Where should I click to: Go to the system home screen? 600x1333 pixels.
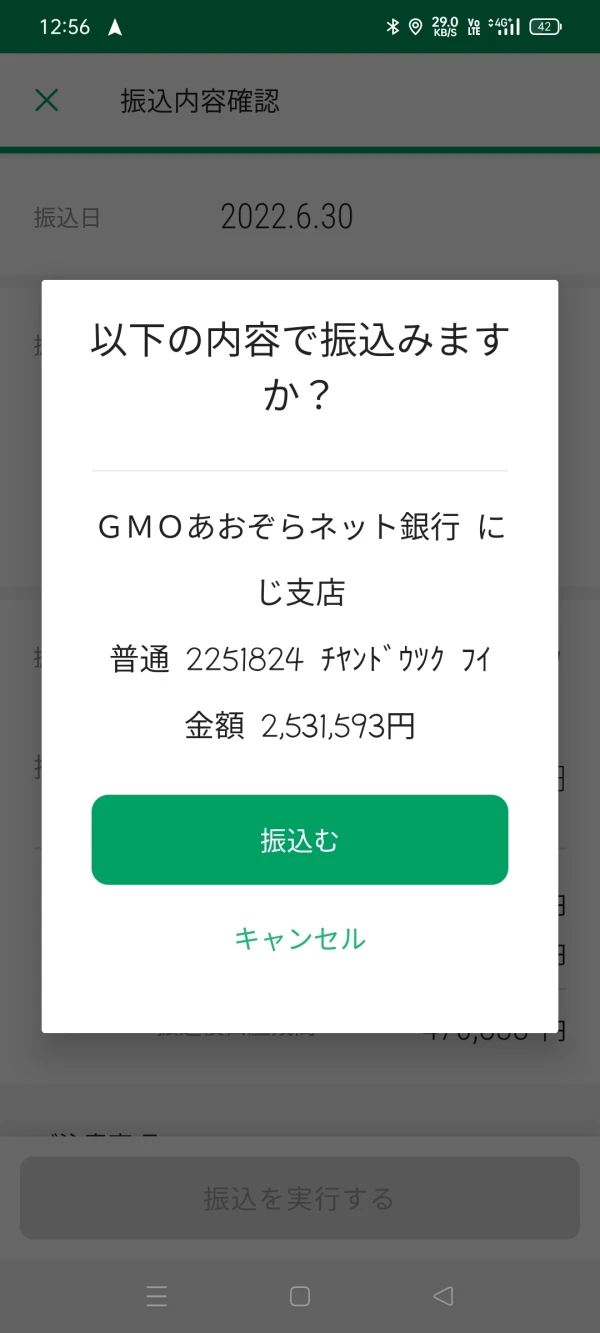point(300,1297)
